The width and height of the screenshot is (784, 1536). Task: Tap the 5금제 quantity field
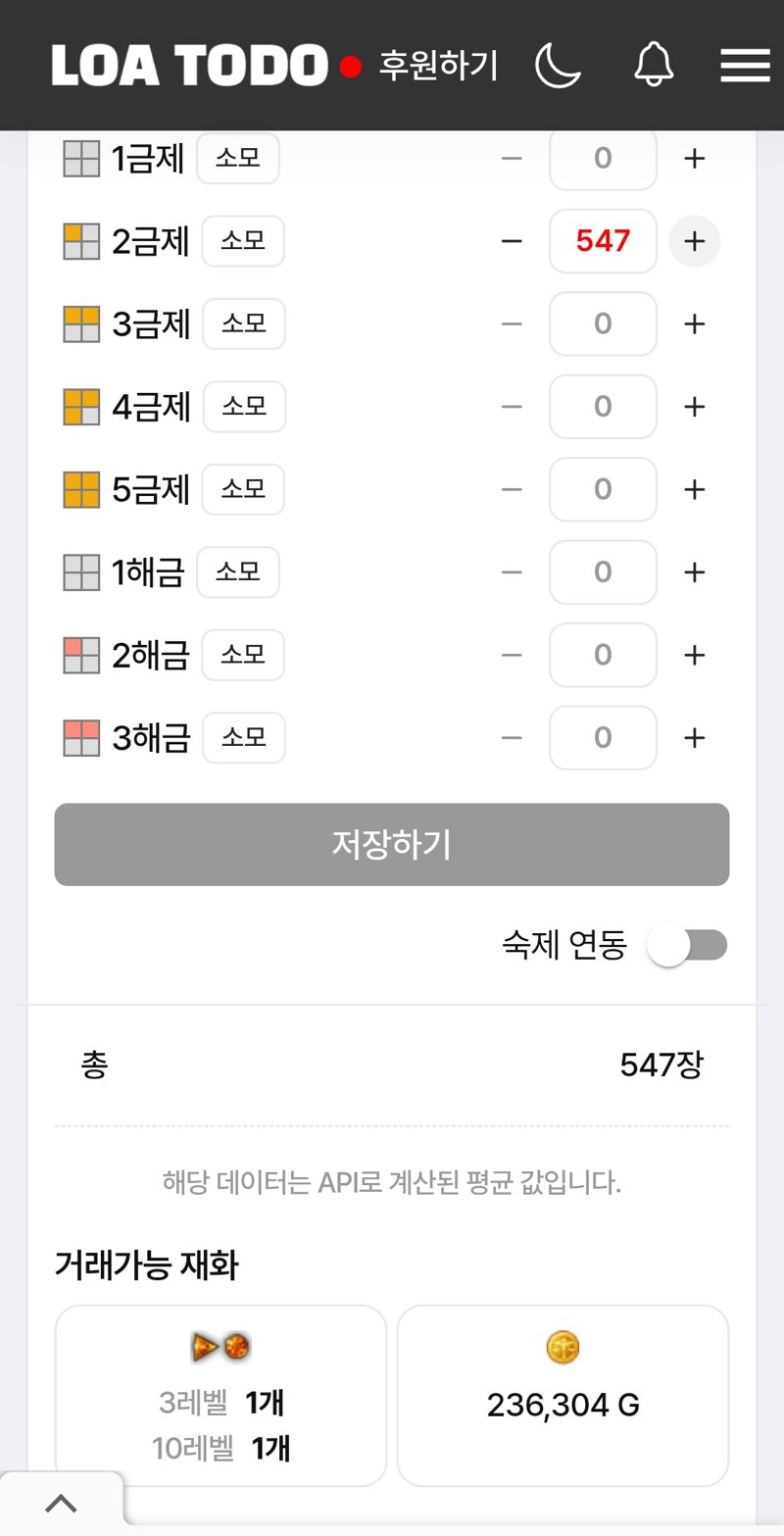(603, 489)
